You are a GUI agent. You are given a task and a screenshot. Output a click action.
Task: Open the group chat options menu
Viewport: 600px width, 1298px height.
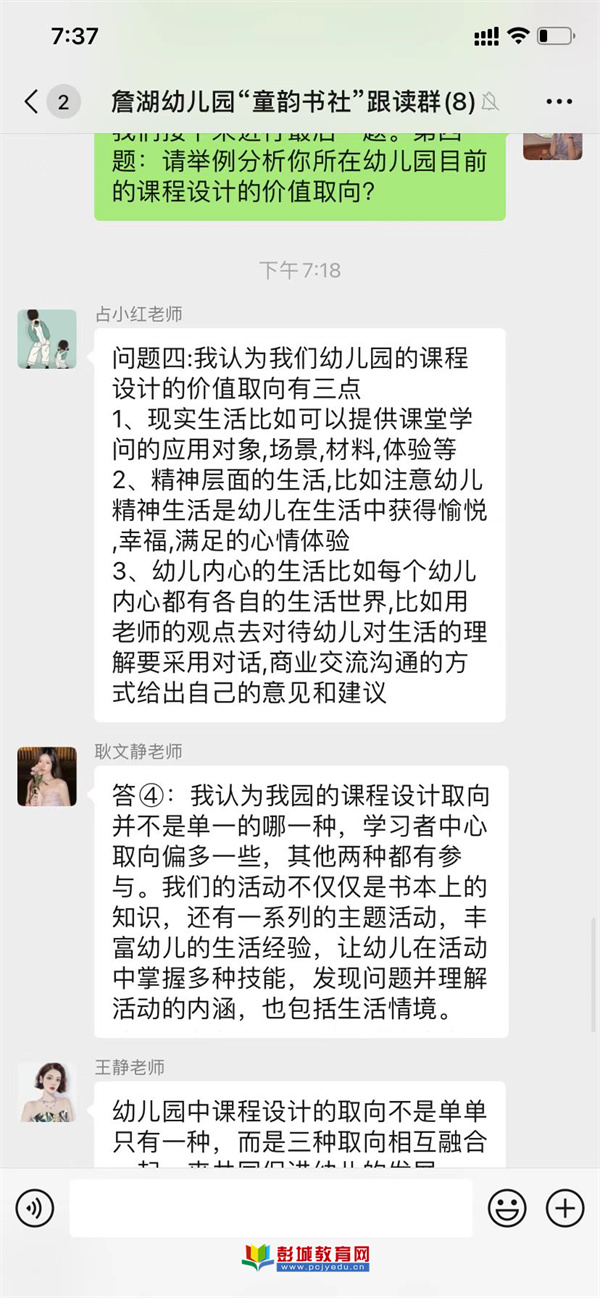(x=560, y=101)
